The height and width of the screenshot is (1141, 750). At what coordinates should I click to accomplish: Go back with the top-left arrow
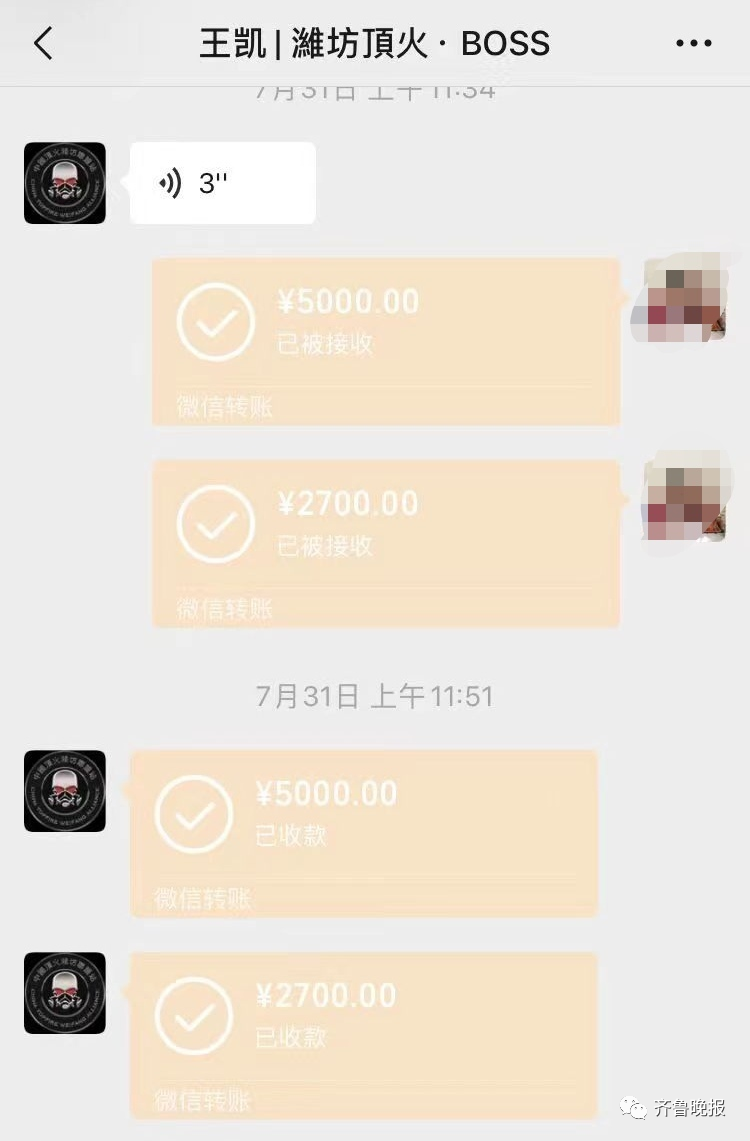point(42,44)
